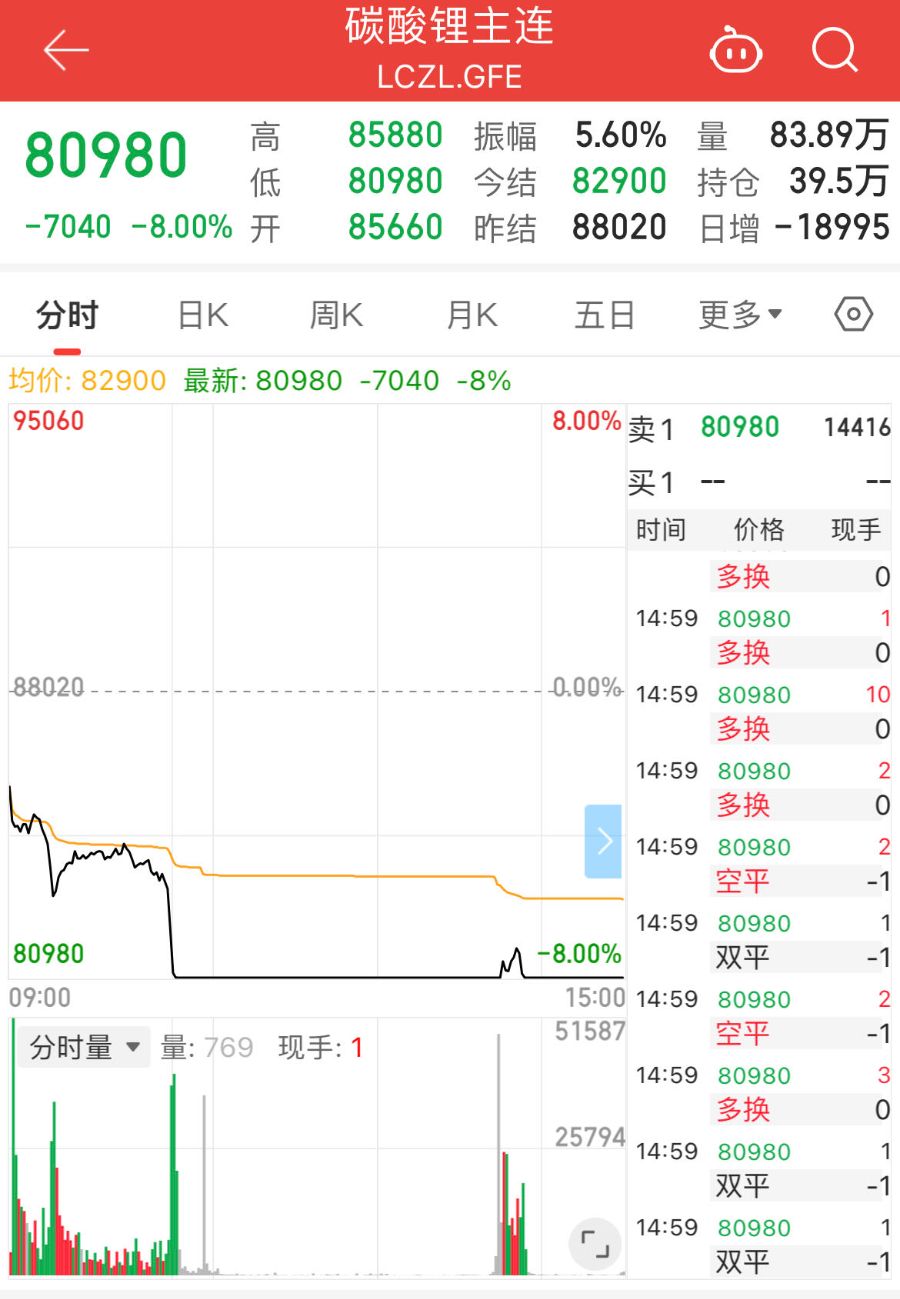Switch to the 周K tab
The image size is (900, 1299).
[x=336, y=316]
